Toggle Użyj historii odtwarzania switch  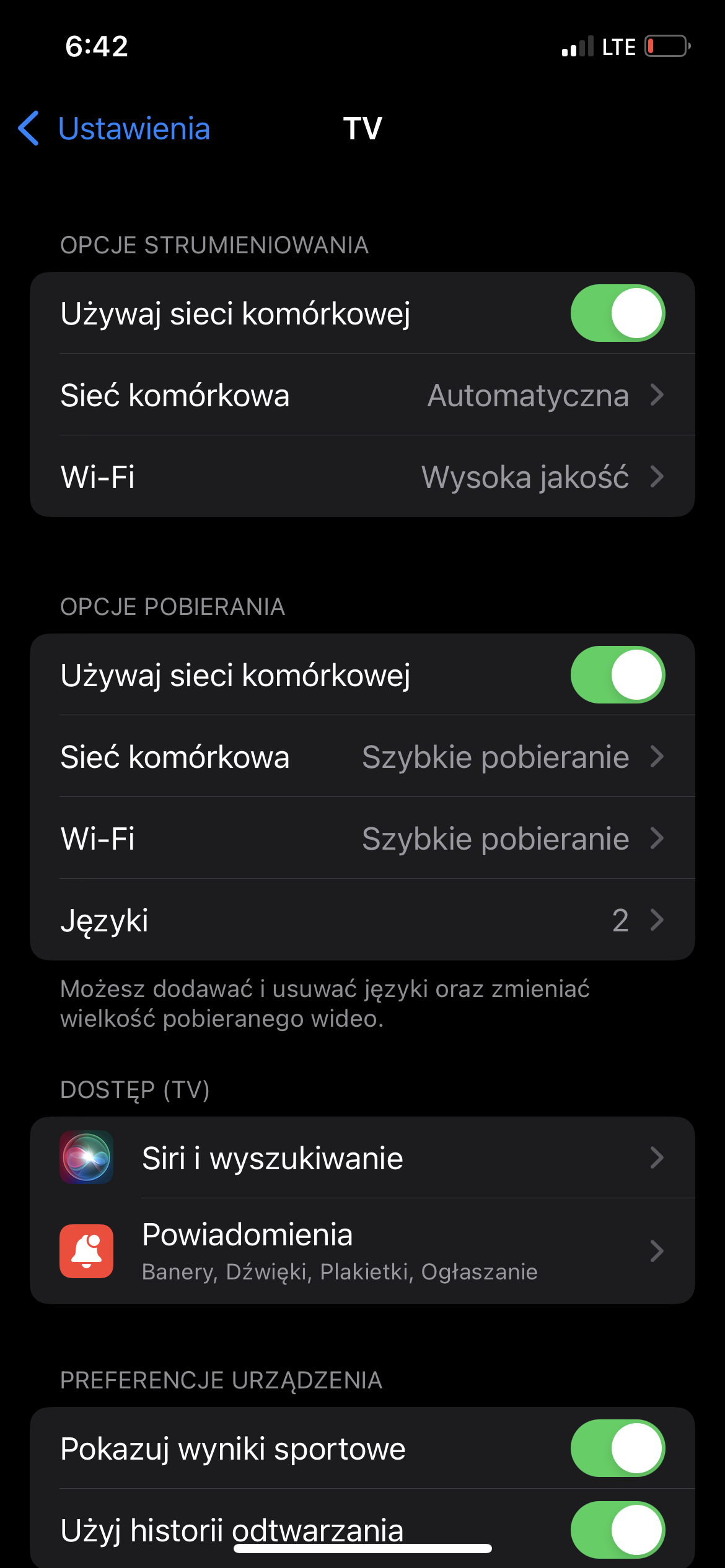click(x=617, y=1530)
